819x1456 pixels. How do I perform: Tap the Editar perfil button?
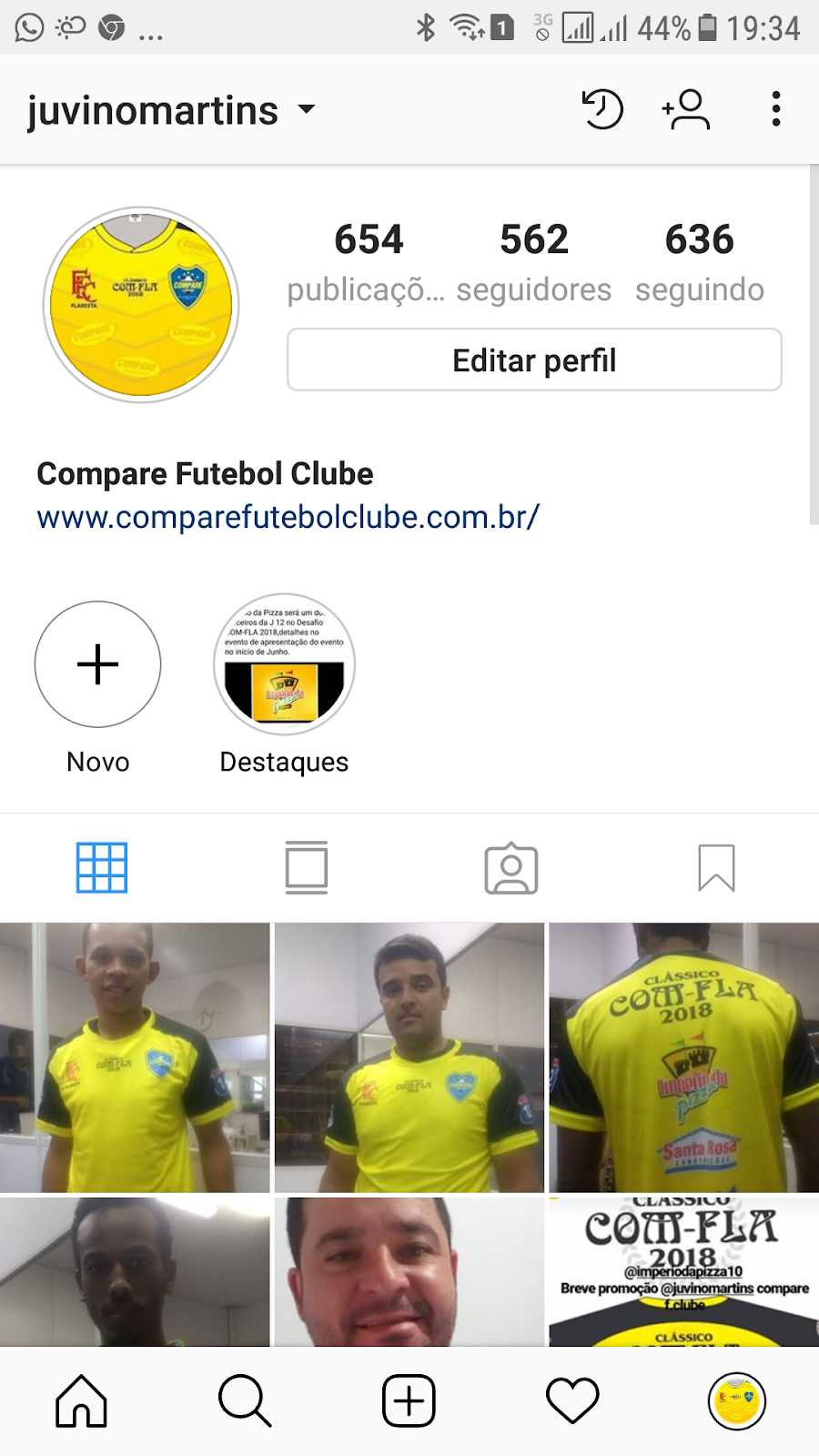click(534, 360)
